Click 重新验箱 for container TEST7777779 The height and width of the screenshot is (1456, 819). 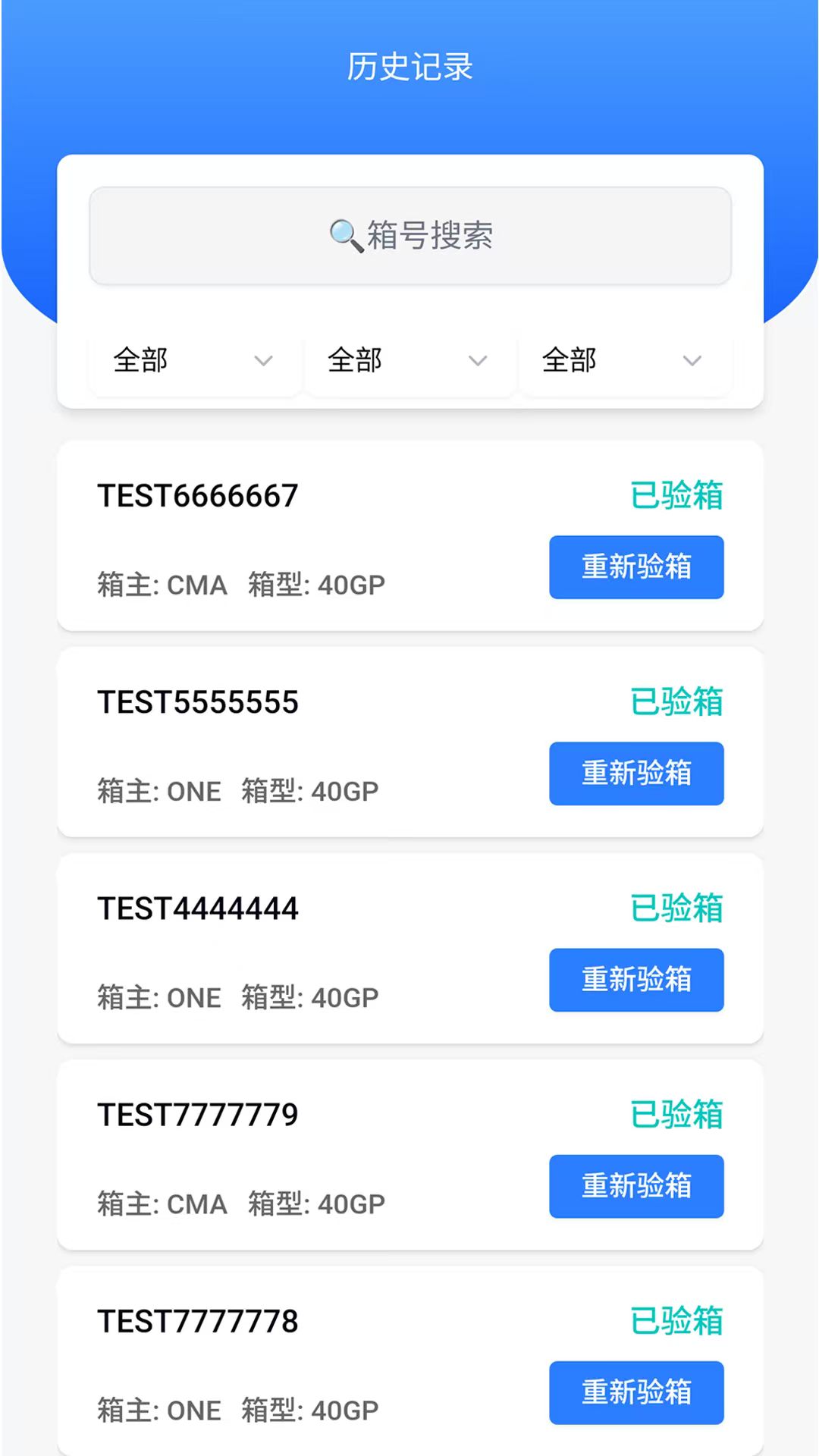635,1186
